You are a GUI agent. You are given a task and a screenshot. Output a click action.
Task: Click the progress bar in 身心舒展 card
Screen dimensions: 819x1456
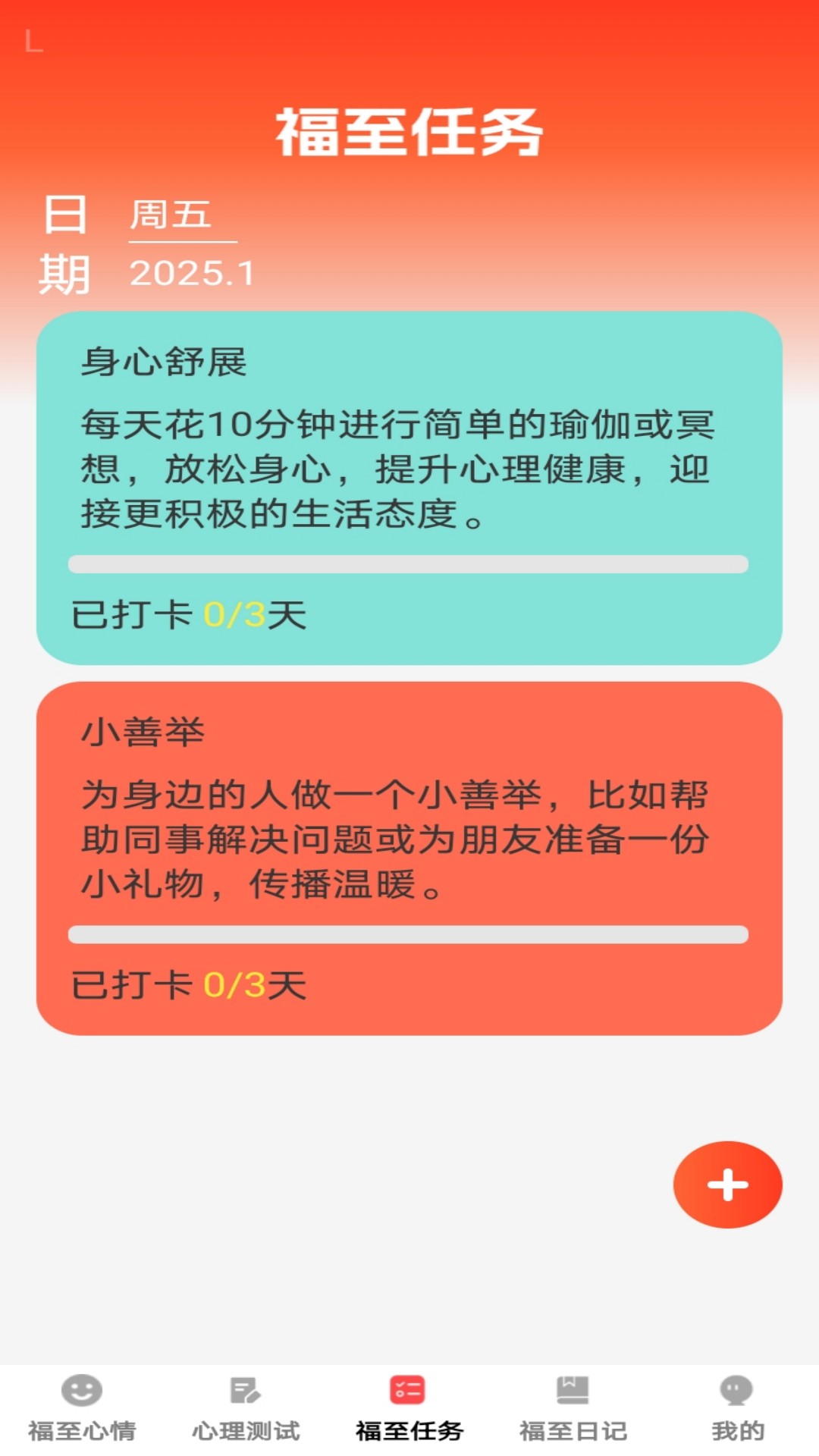[409, 563]
